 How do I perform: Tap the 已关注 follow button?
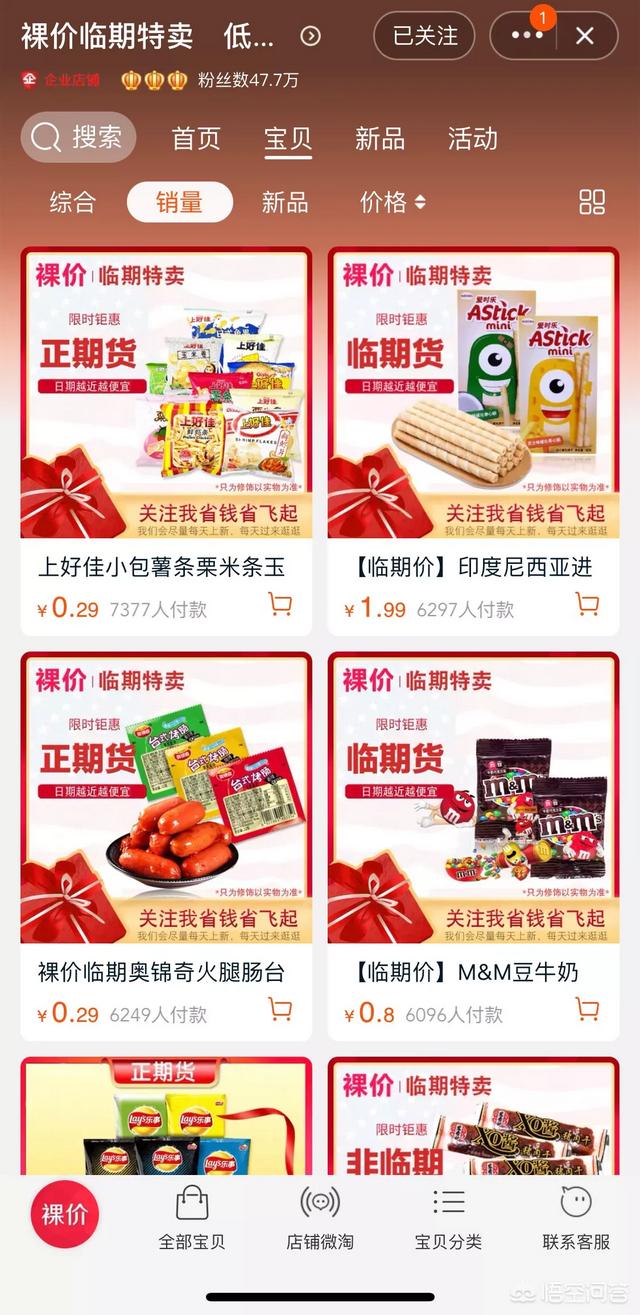tap(425, 36)
